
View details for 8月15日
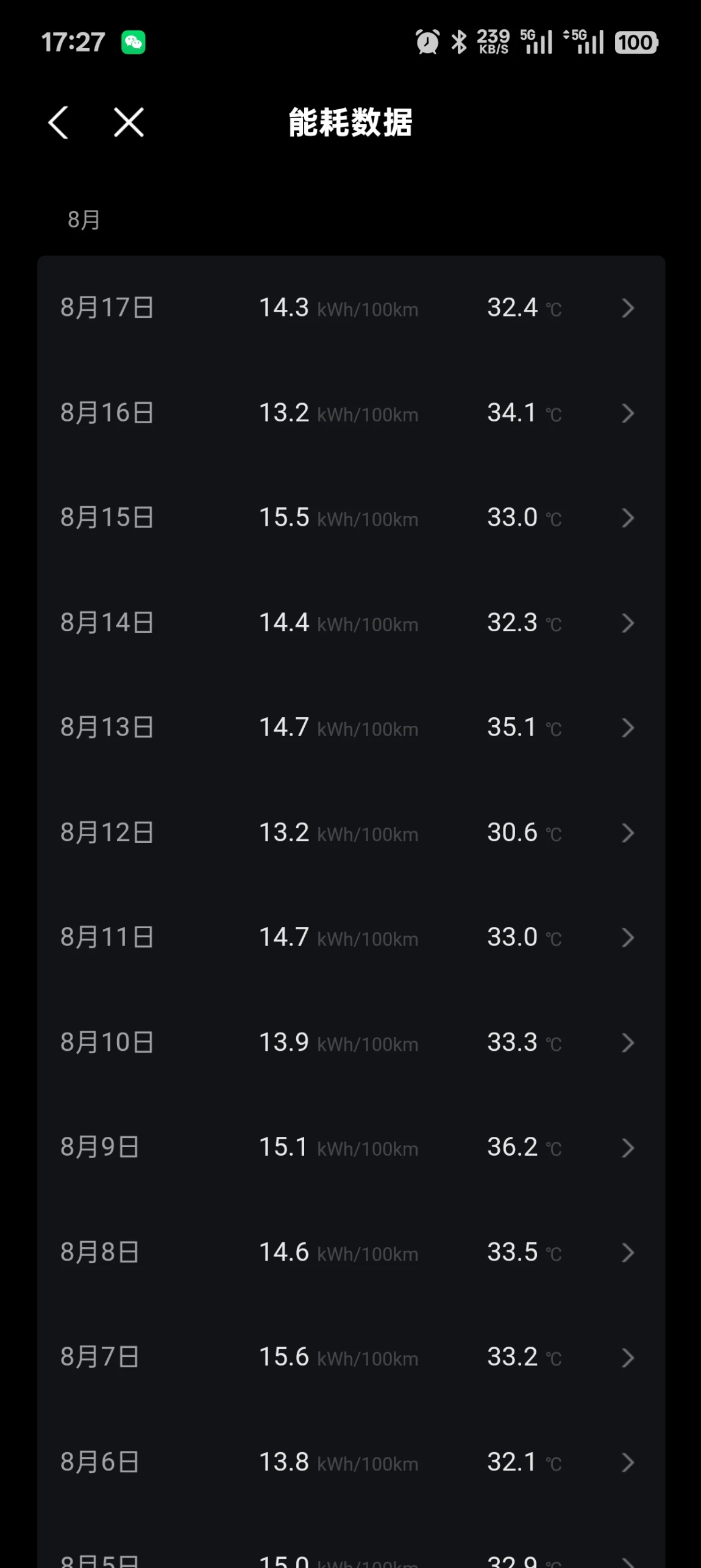tap(350, 518)
